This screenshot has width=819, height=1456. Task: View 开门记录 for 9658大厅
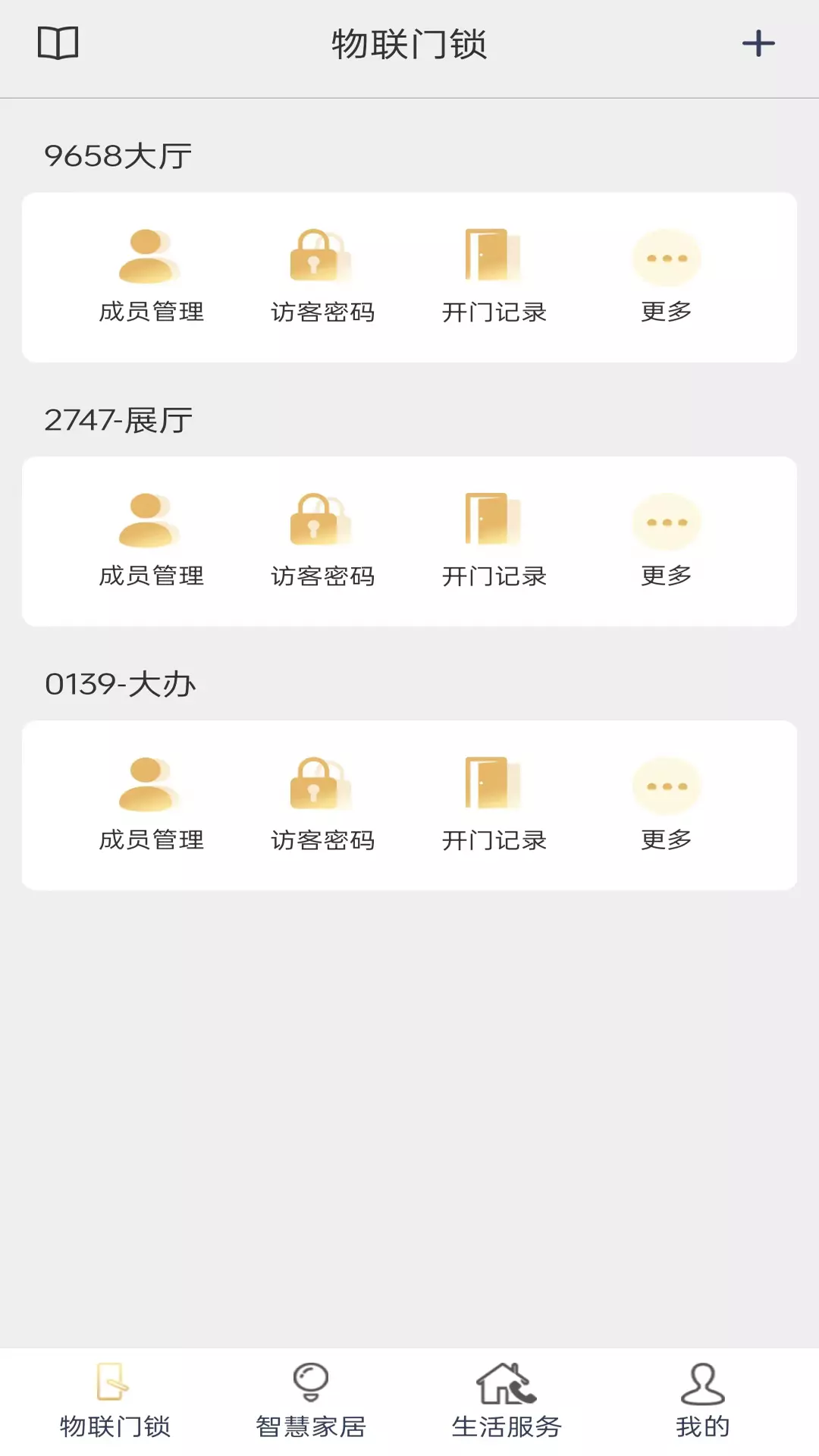(x=494, y=277)
